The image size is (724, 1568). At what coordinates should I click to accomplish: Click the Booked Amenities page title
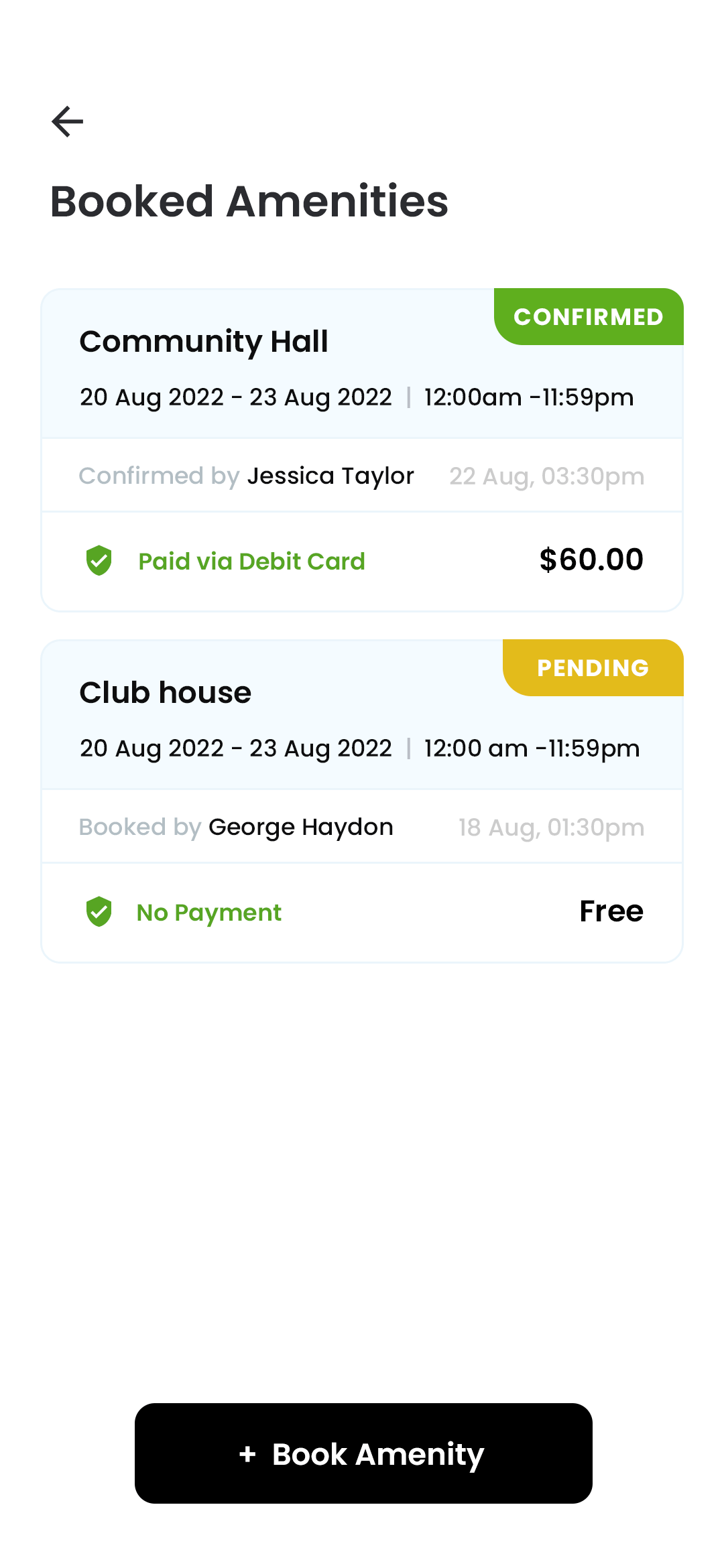[250, 201]
